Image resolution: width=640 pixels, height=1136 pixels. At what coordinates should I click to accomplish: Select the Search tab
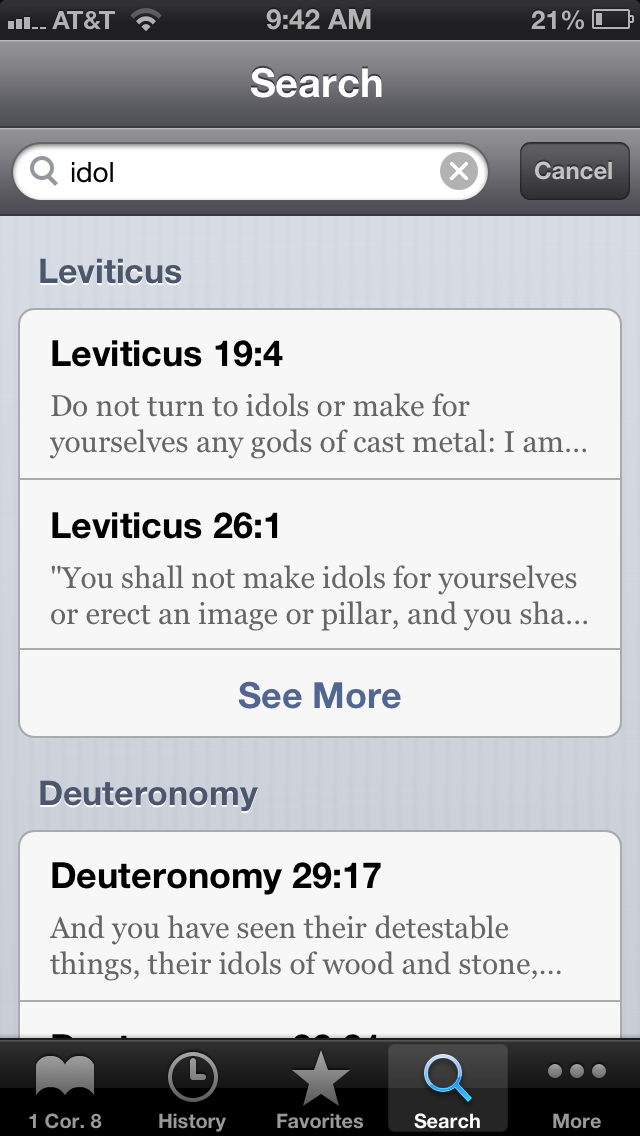(447, 1090)
